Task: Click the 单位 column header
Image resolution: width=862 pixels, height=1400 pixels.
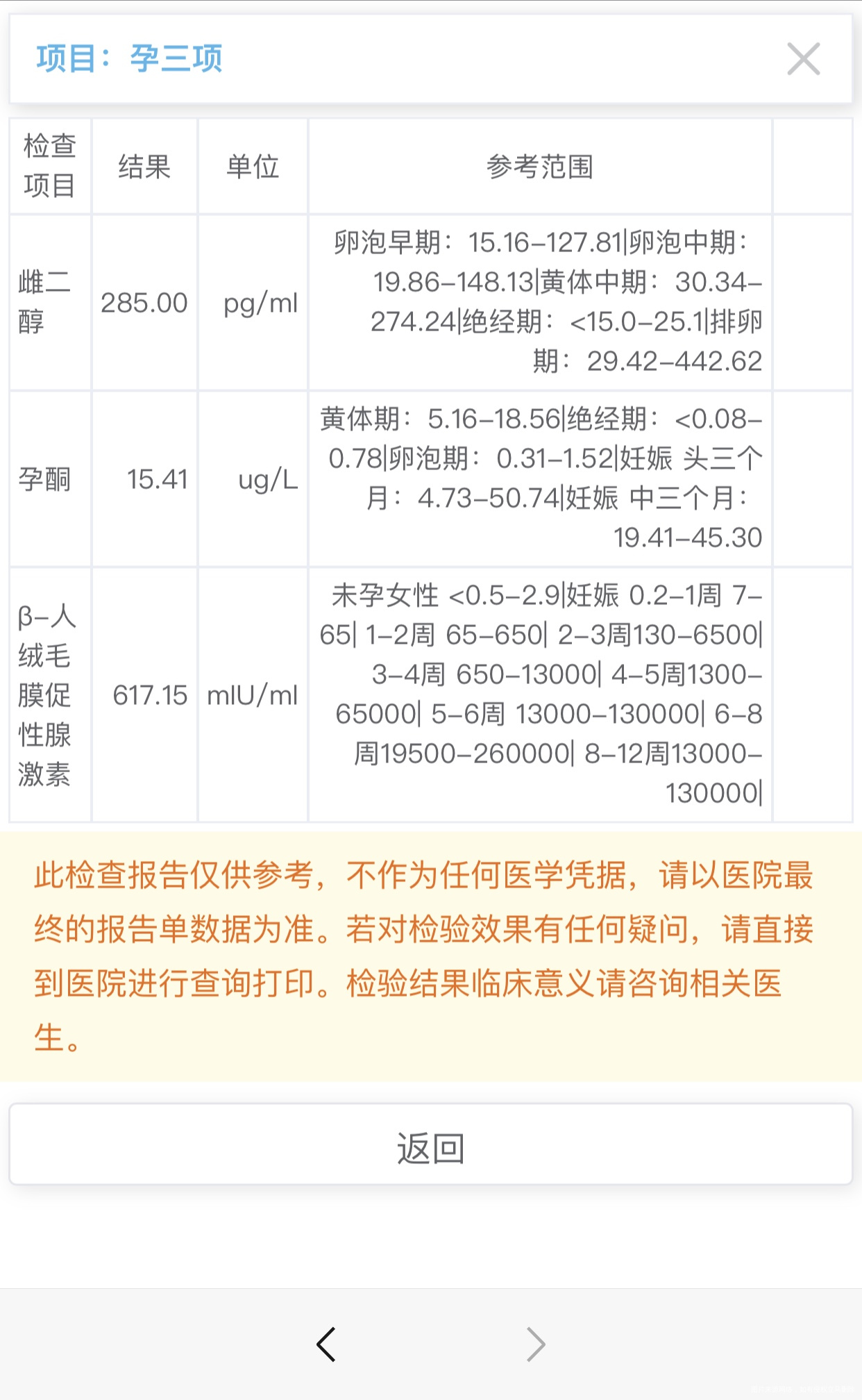Action: point(253,166)
